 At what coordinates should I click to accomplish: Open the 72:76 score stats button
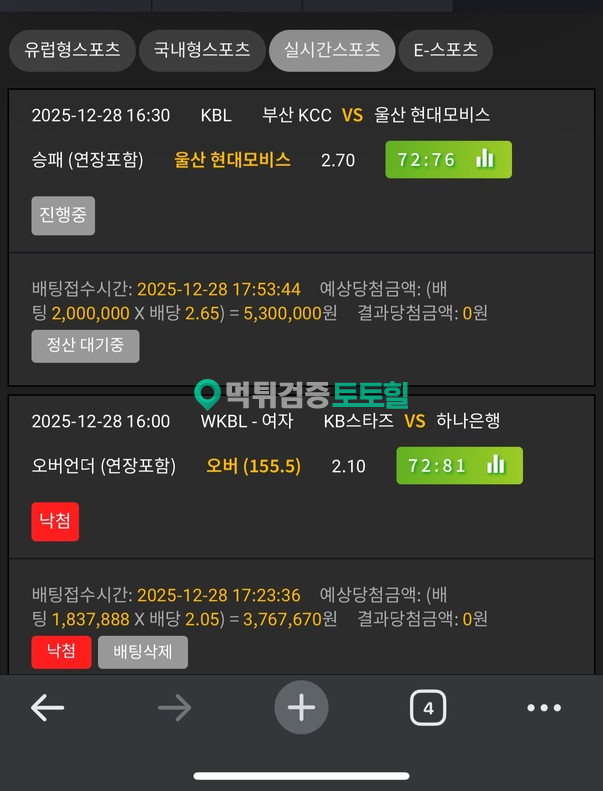[x=448, y=160]
